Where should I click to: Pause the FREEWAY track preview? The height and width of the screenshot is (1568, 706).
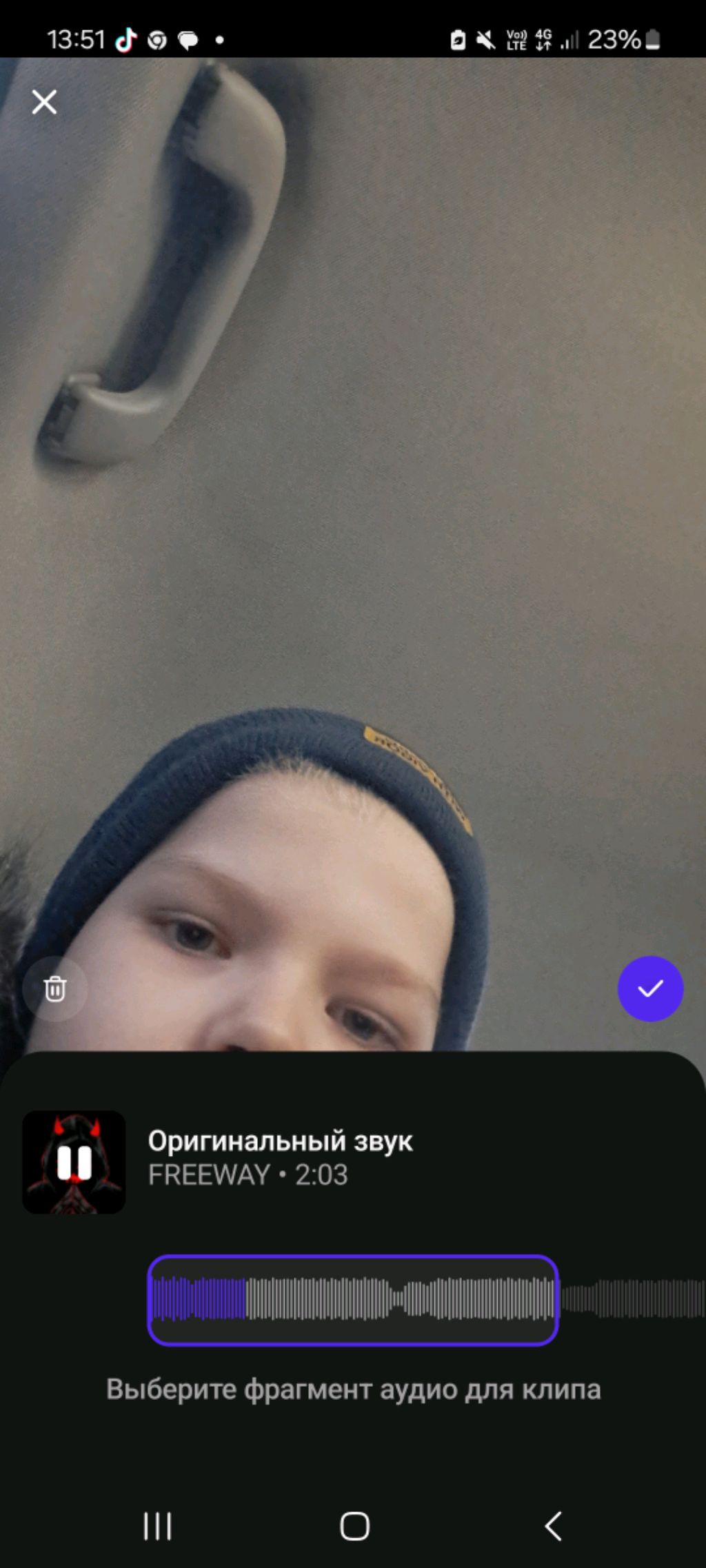pos(74,1163)
